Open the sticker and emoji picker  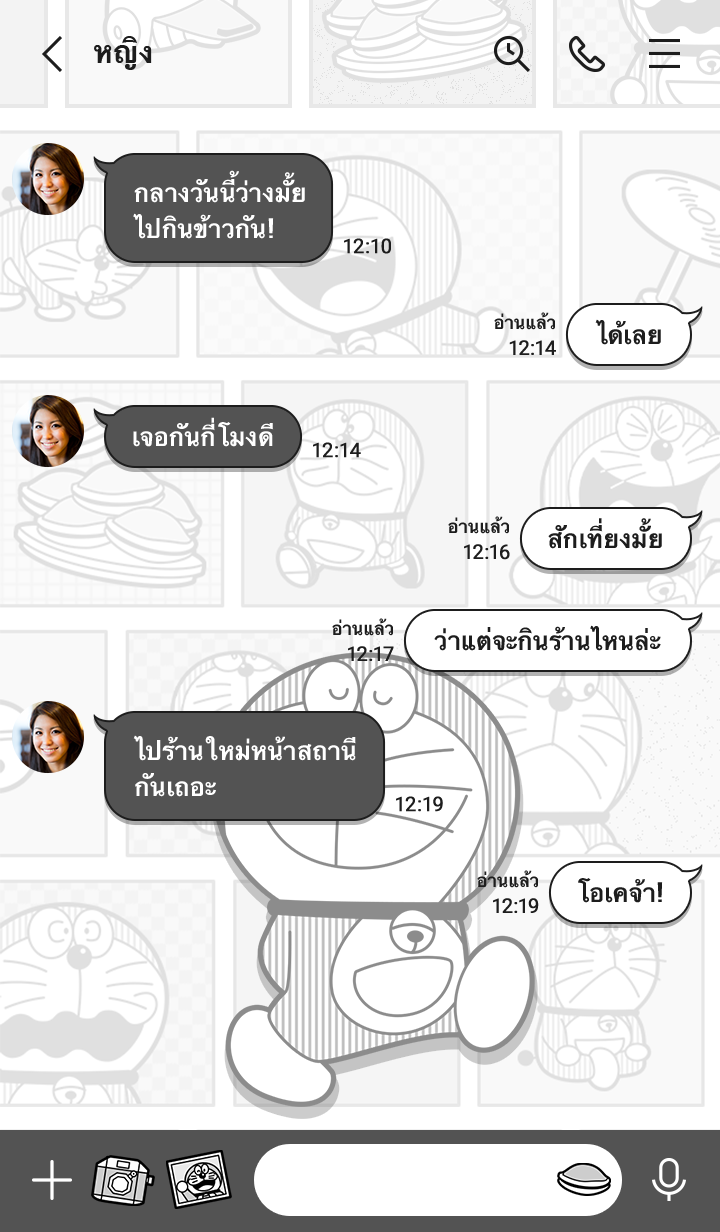tap(583, 1181)
